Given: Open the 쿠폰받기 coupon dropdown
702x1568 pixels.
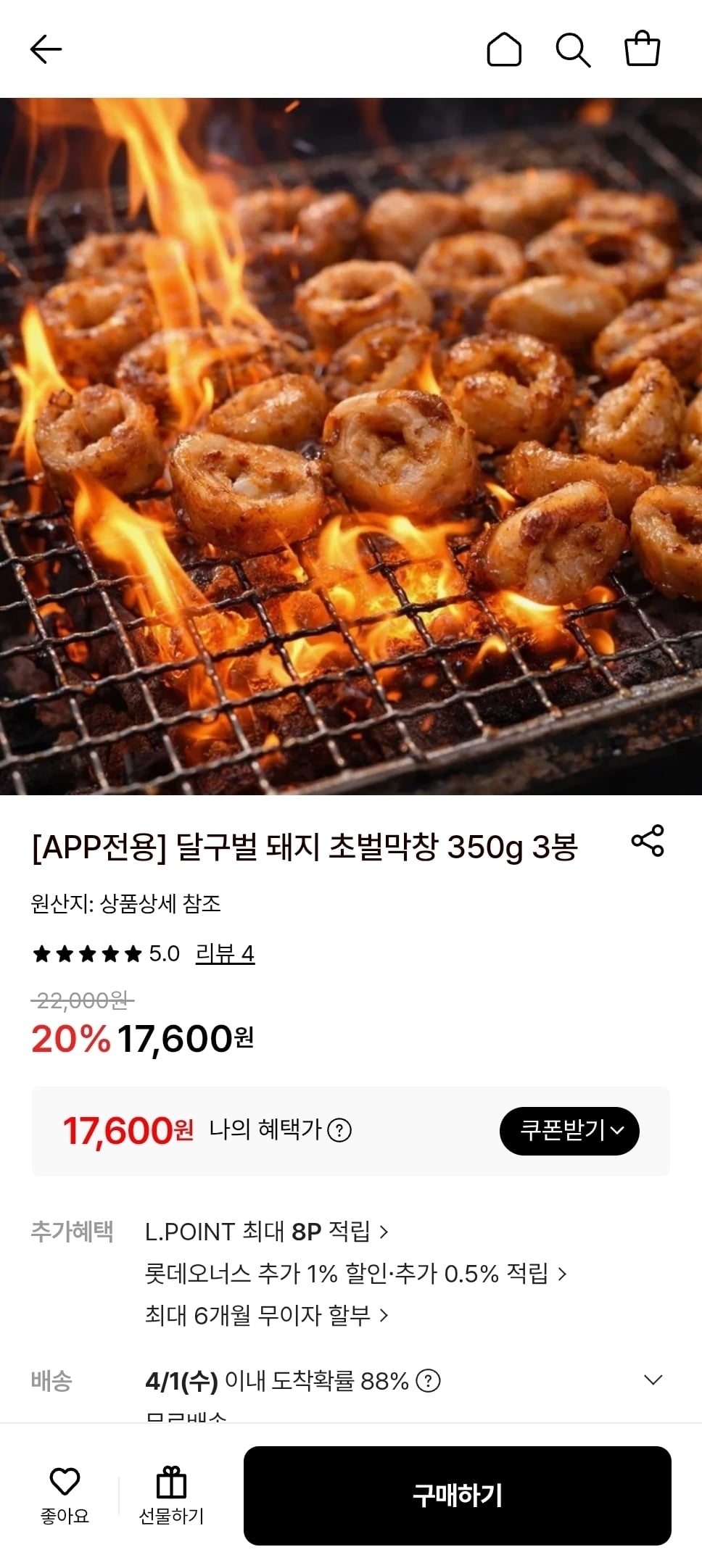Looking at the screenshot, I should pos(570,1130).
